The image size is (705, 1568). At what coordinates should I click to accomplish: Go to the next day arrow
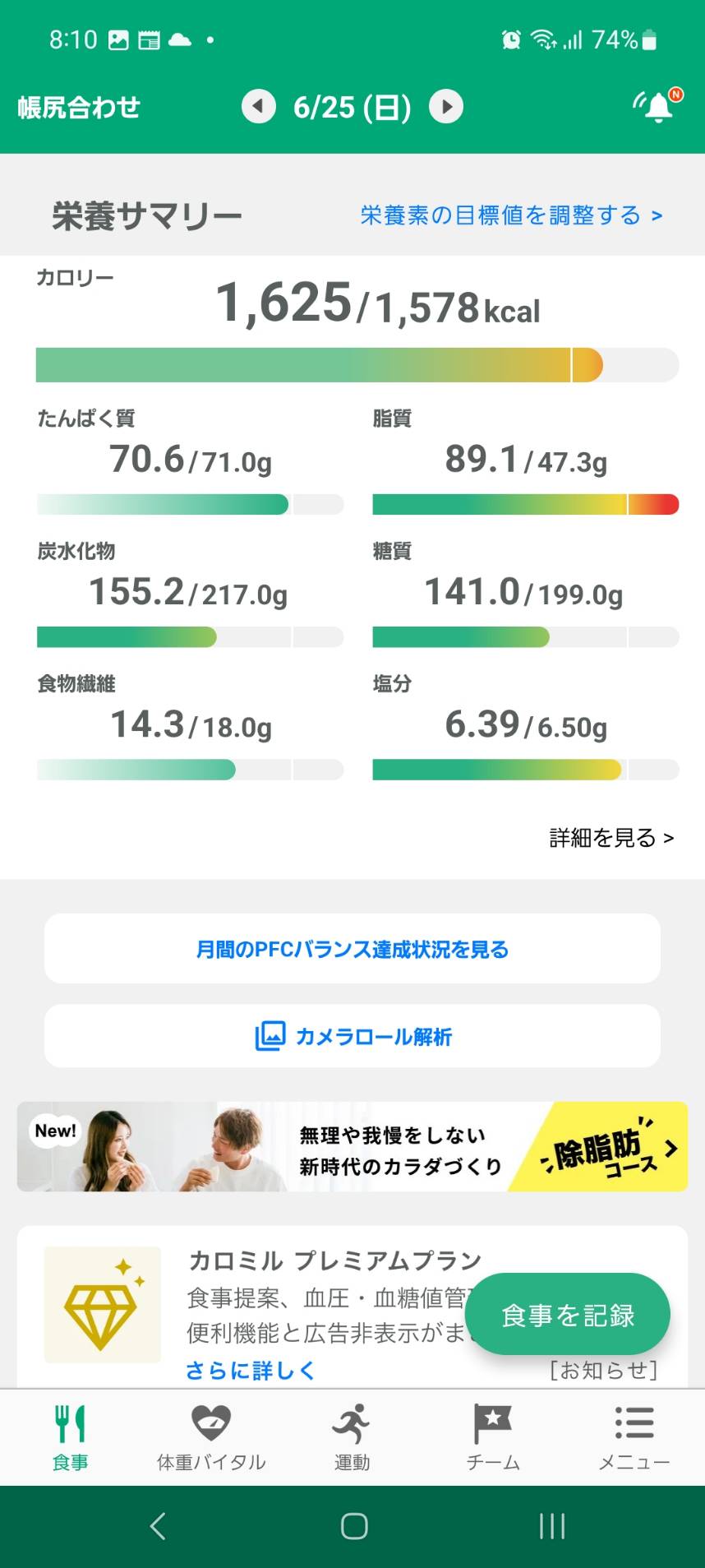tap(446, 106)
